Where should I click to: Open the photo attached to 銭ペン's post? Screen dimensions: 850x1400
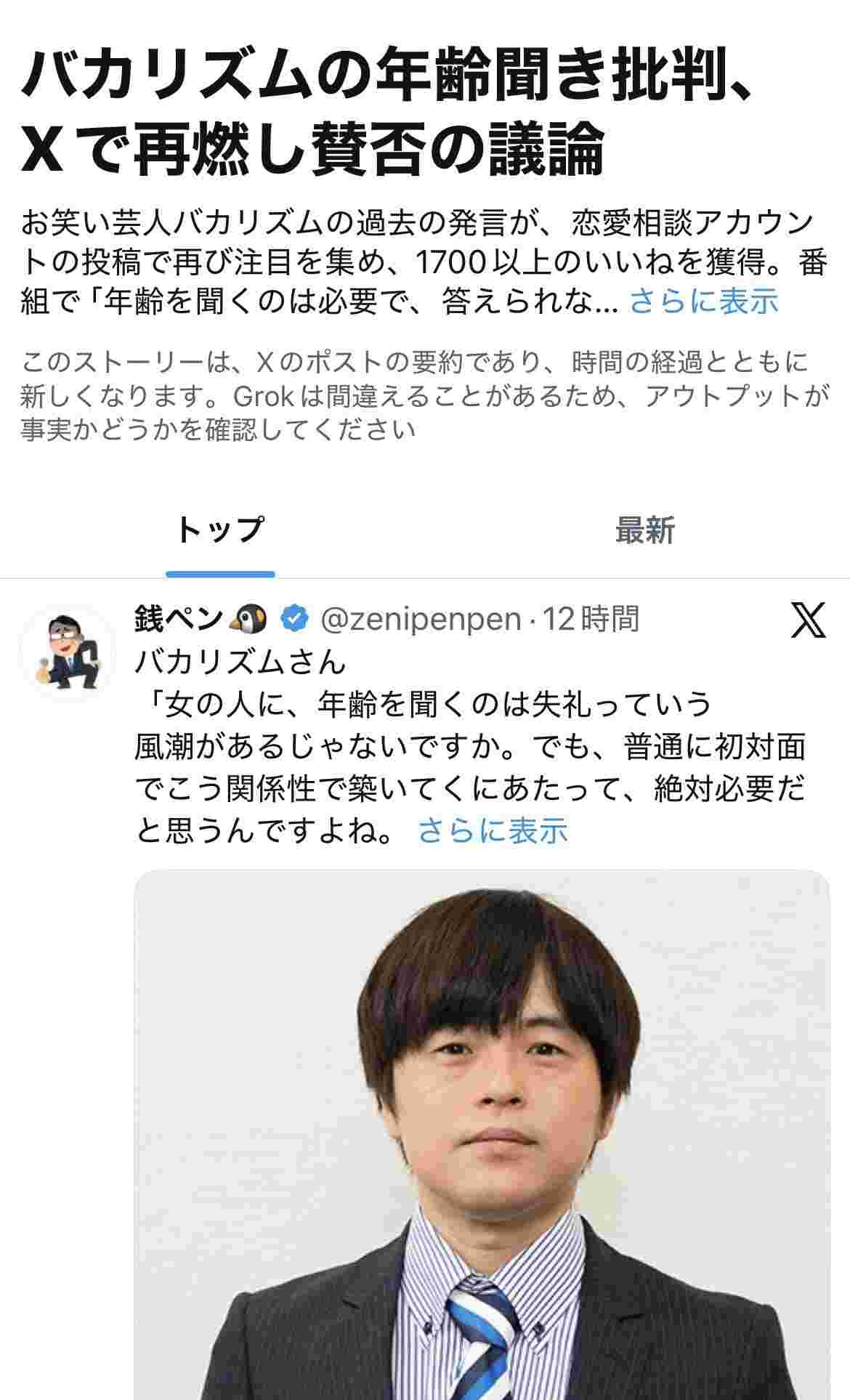[x=482, y=1133]
